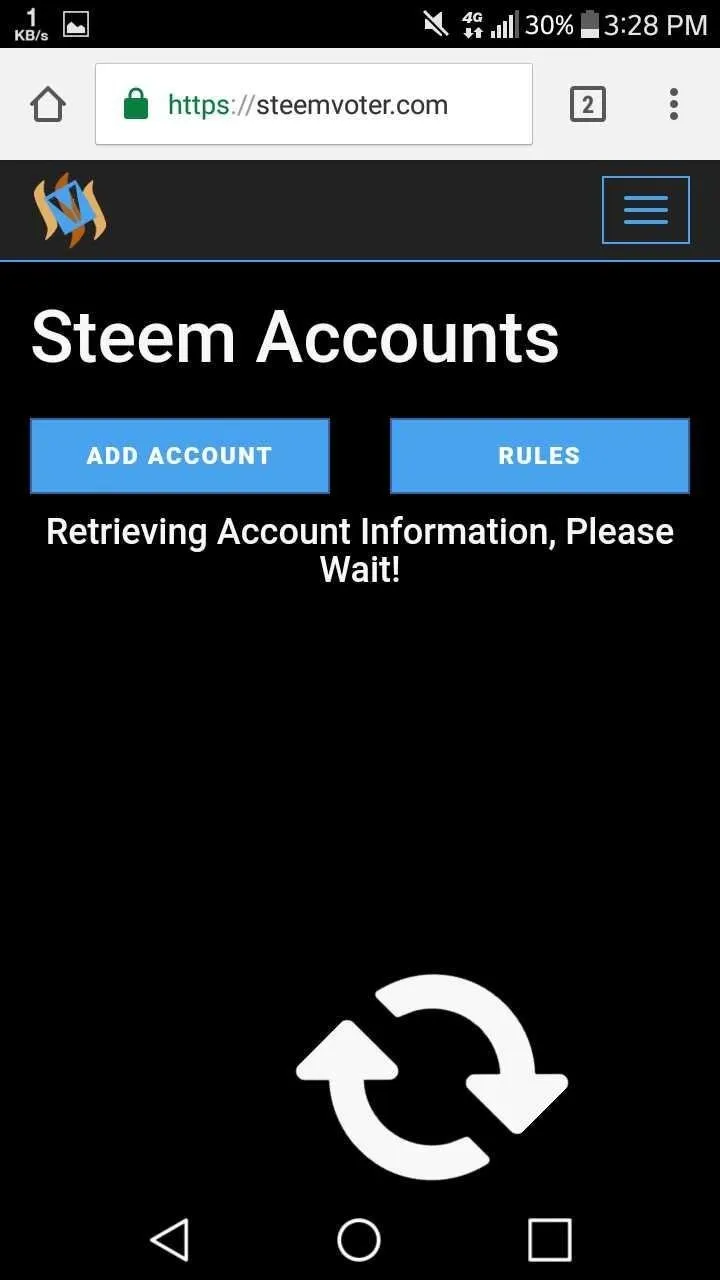Image resolution: width=720 pixels, height=1280 pixels.
Task: Open the RULES page
Action: pos(540,456)
